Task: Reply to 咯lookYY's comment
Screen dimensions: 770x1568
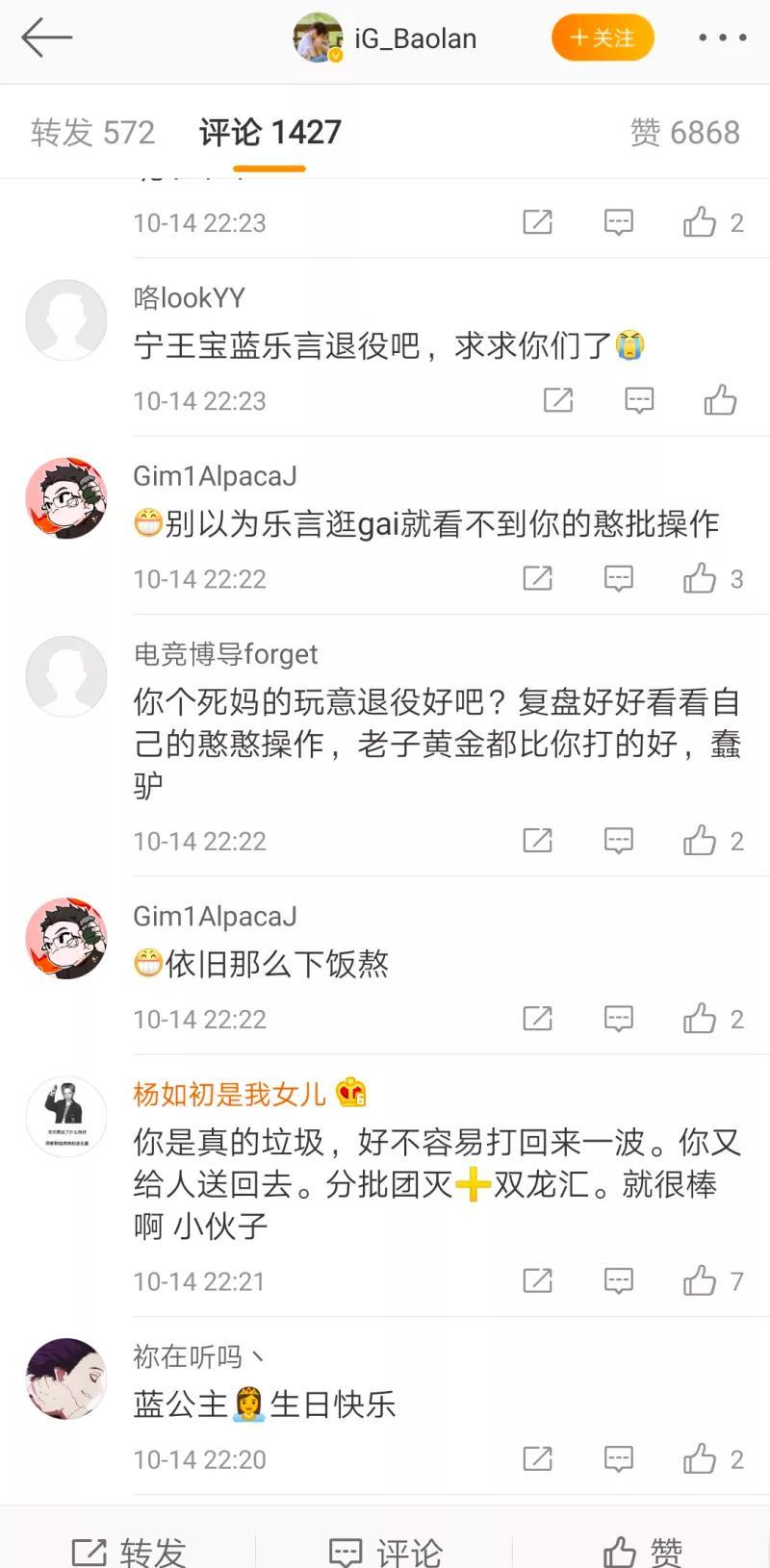Action: pos(639,400)
